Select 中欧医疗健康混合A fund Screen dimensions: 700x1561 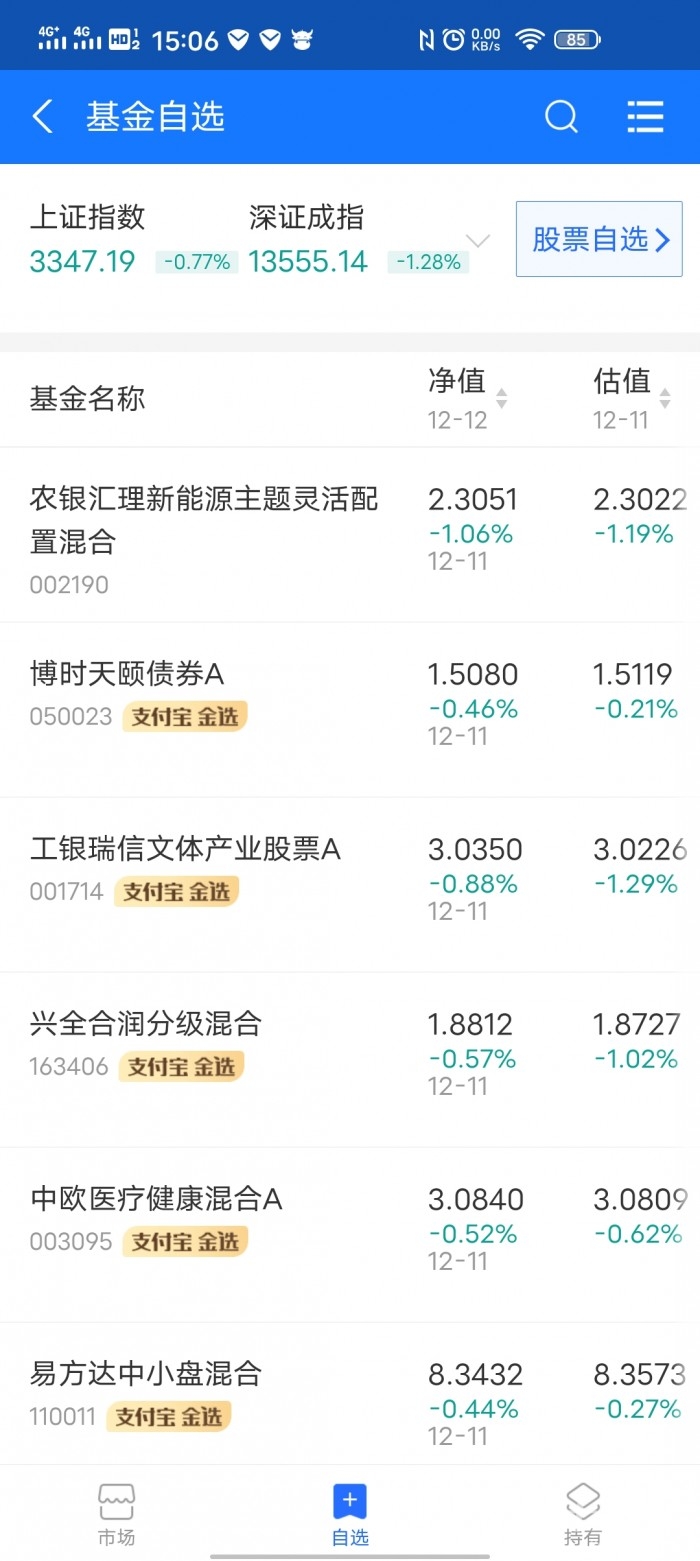coord(157,1199)
